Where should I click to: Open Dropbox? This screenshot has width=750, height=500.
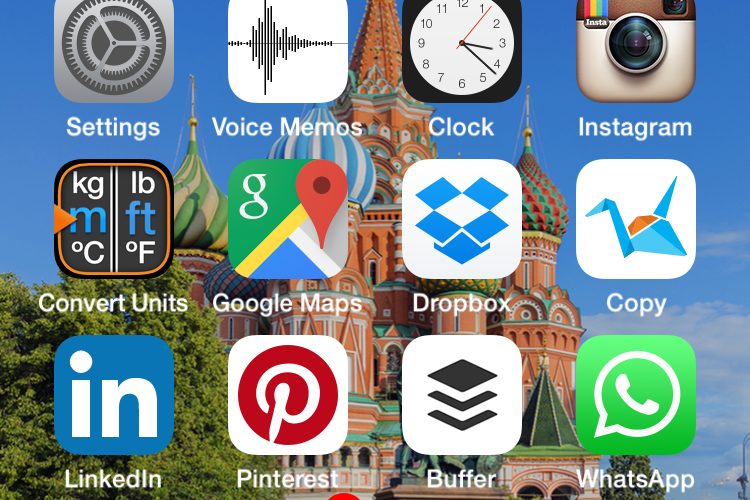462,219
